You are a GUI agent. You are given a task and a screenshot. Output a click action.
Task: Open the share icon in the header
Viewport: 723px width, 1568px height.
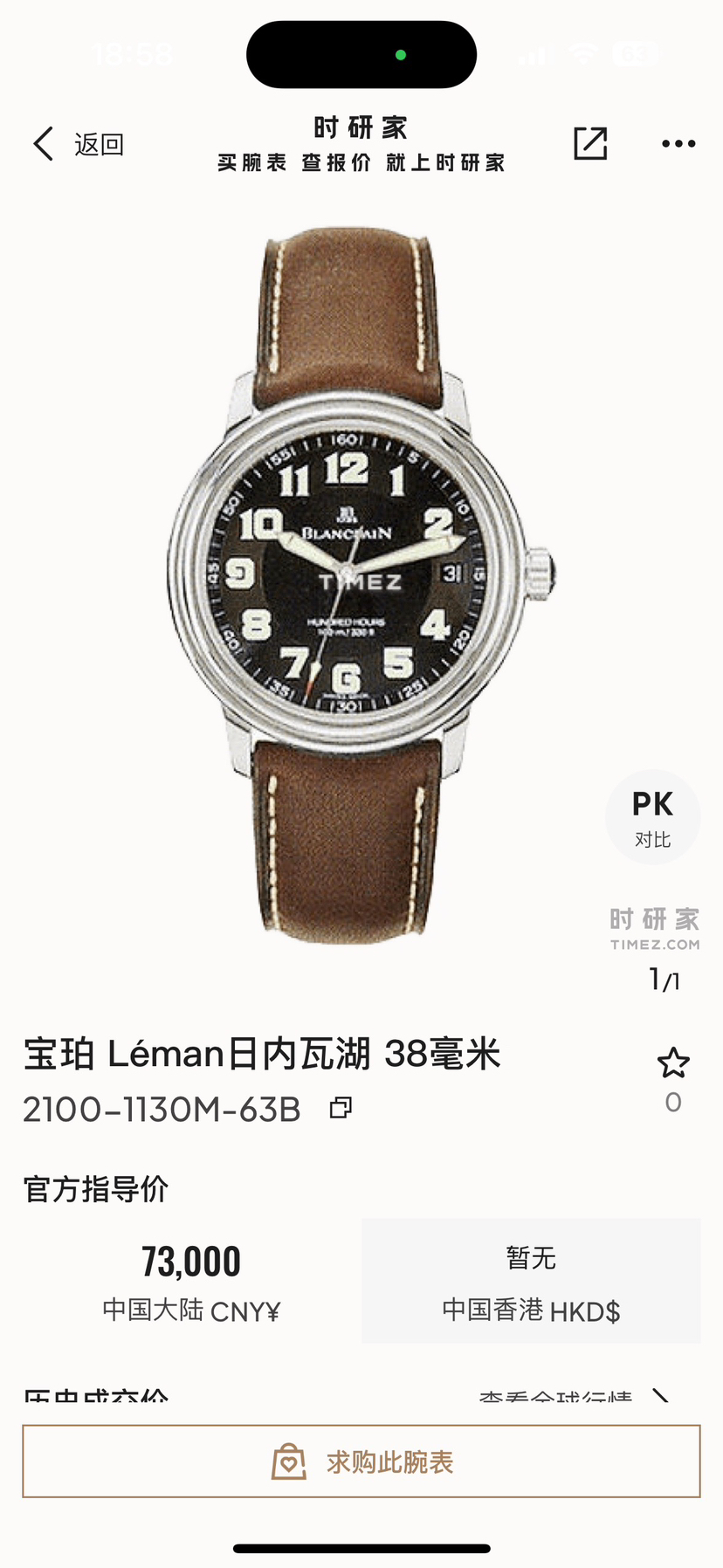pyautogui.click(x=590, y=144)
